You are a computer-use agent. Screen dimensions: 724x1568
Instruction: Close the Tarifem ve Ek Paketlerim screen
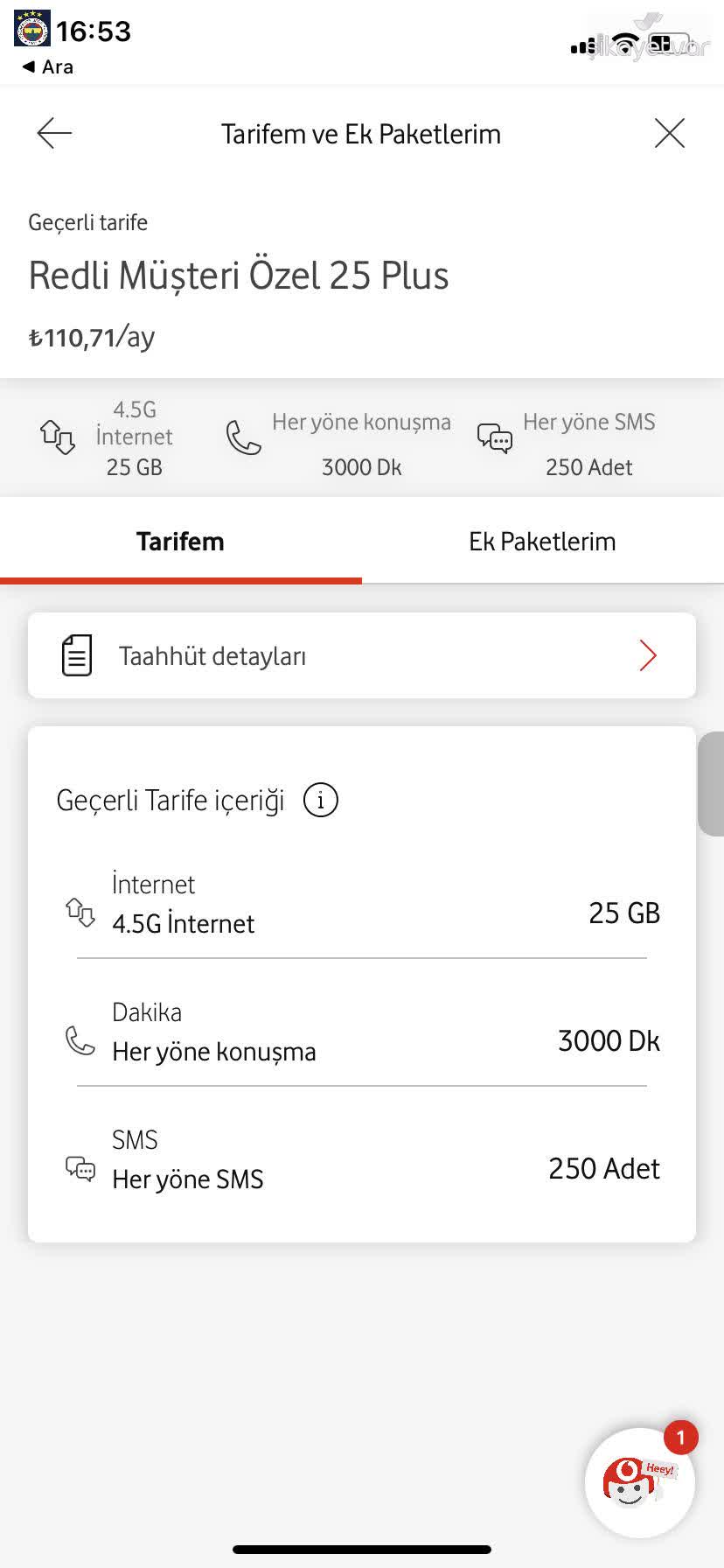pos(670,133)
